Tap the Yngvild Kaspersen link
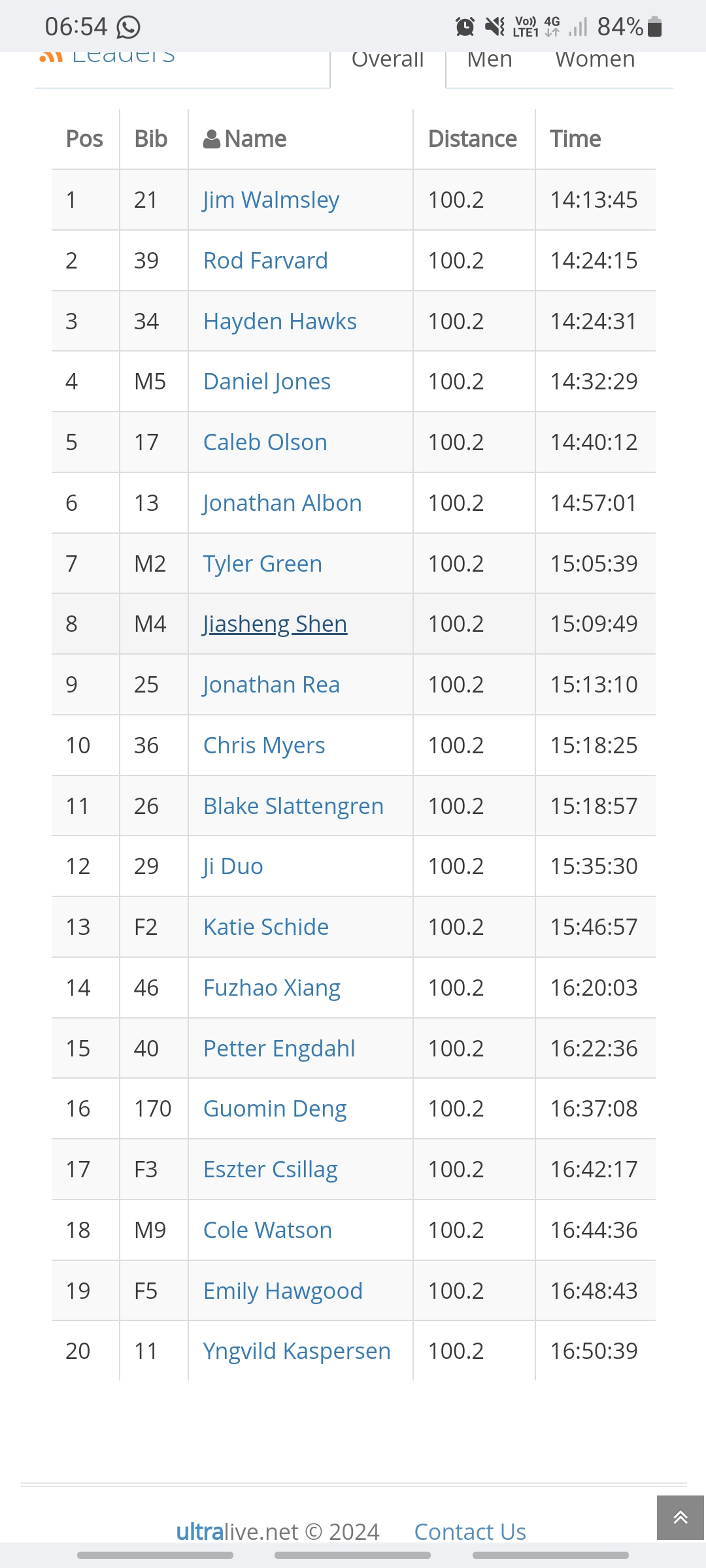 pyautogui.click(x=296, y=1351)
